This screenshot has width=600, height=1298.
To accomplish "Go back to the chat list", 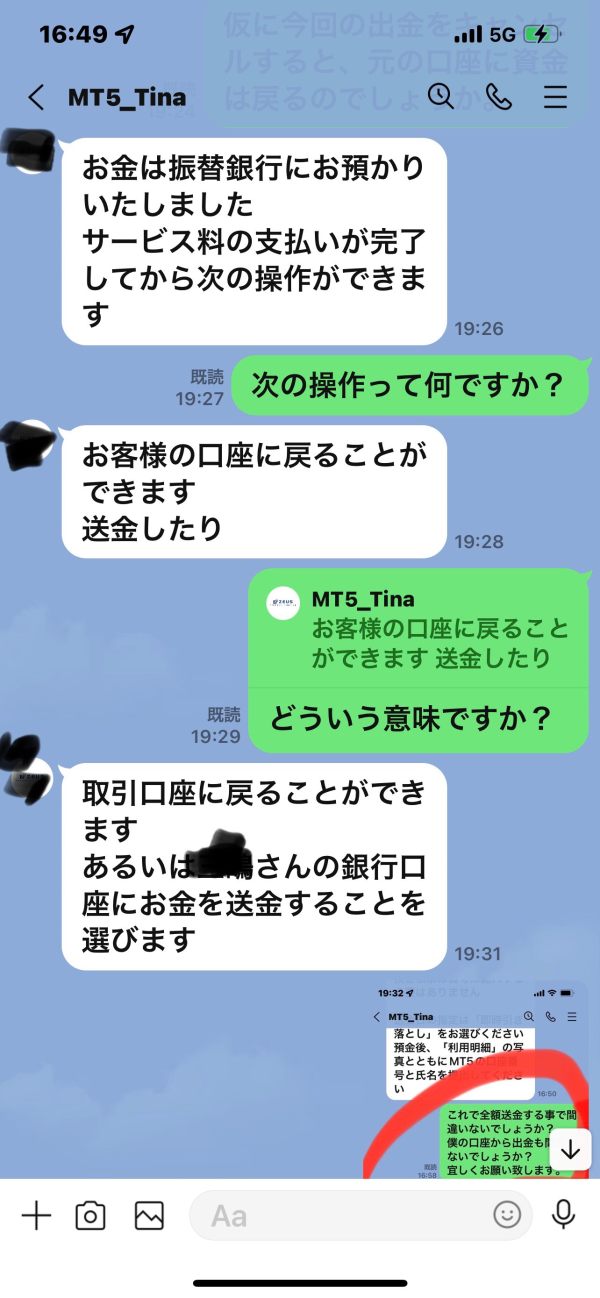I will tap(36, 97).
